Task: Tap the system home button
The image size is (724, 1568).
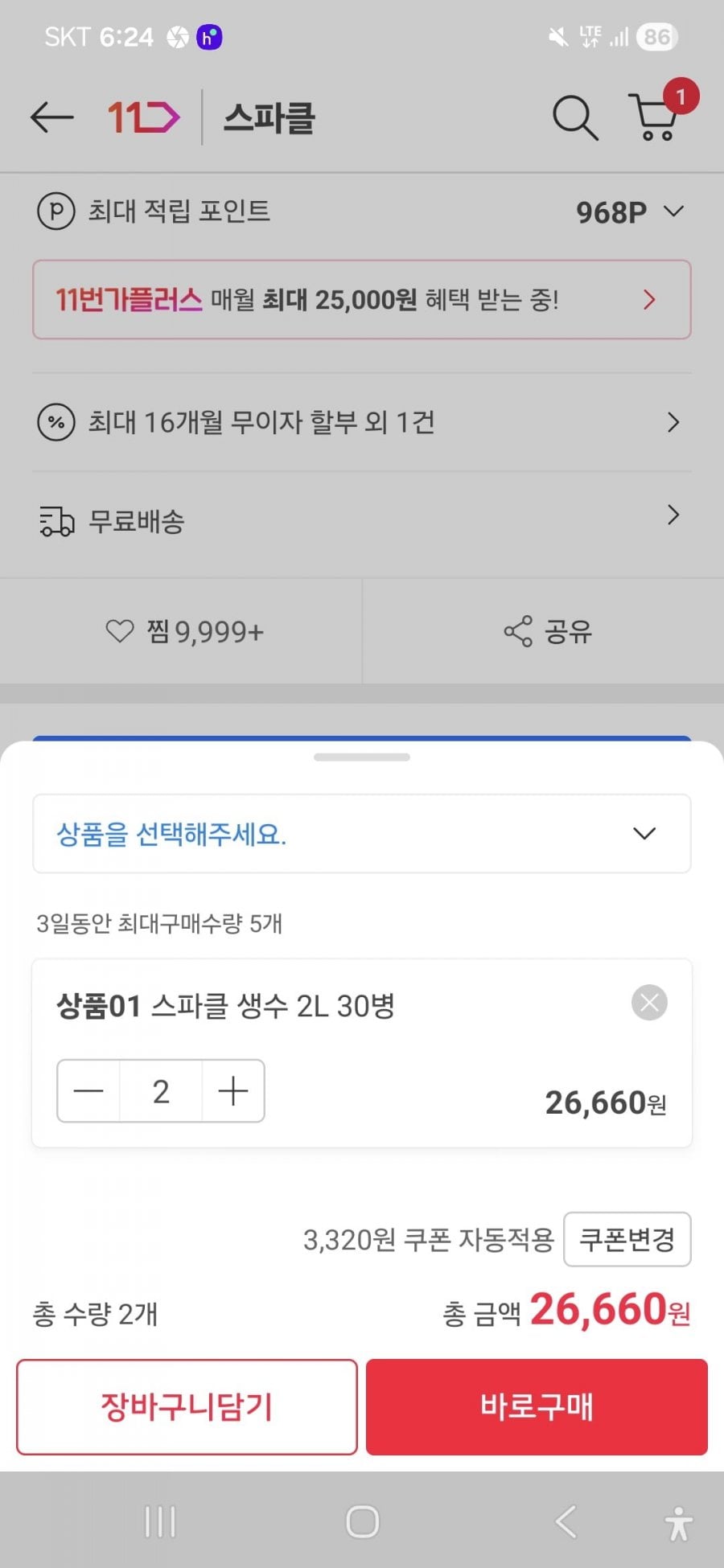Action: click(x=362, y=1521)
